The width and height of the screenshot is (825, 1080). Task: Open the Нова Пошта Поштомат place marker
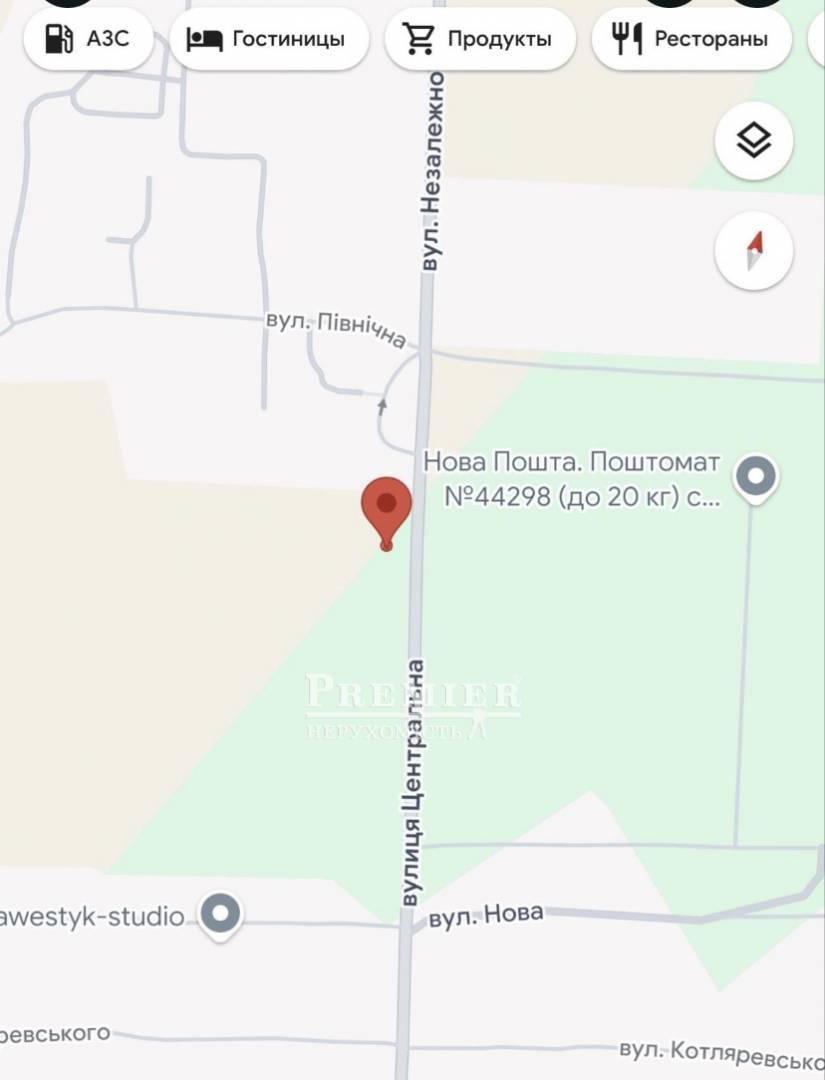point(756,477)
